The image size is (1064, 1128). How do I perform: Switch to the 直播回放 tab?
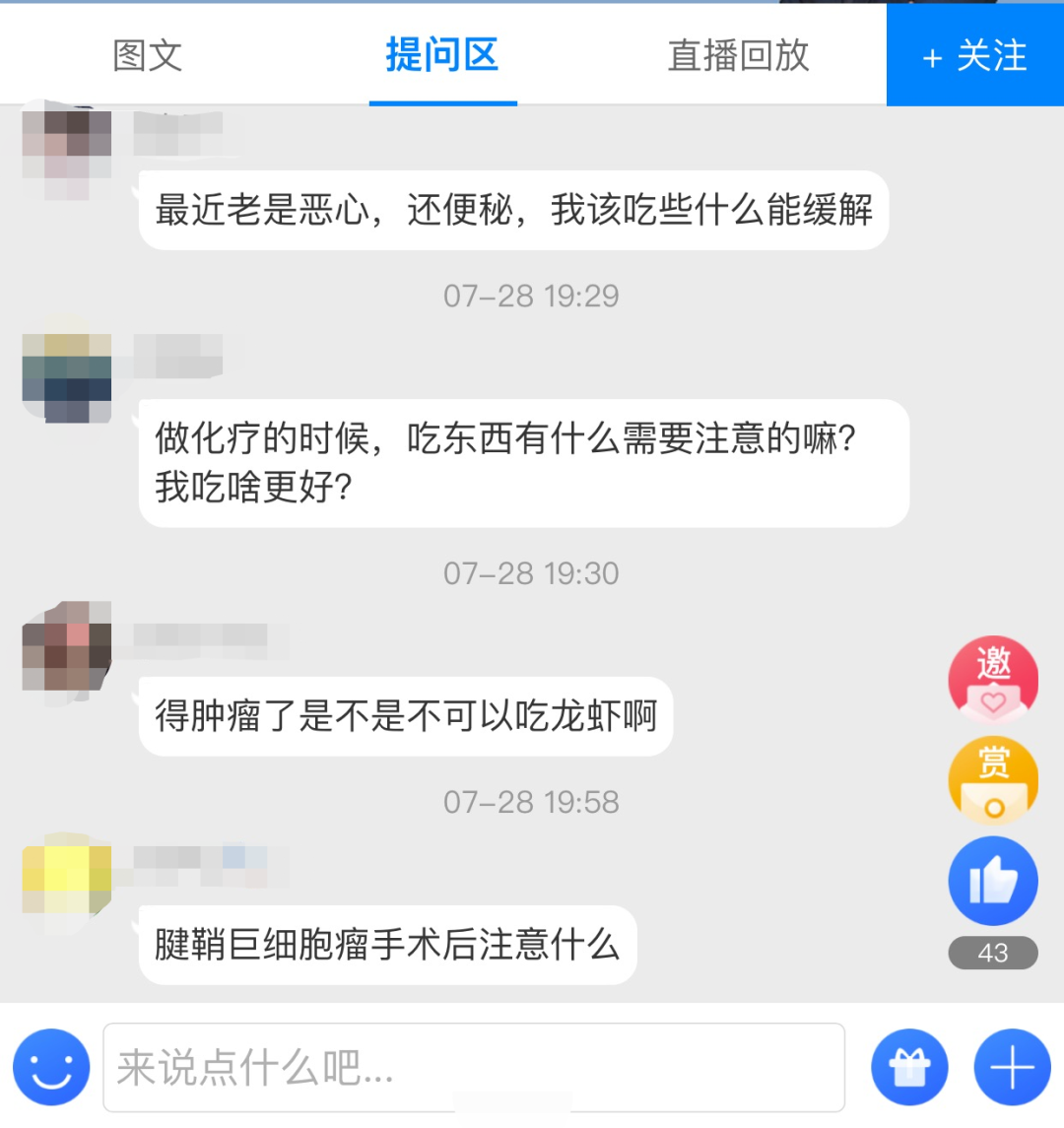point(739,56)
